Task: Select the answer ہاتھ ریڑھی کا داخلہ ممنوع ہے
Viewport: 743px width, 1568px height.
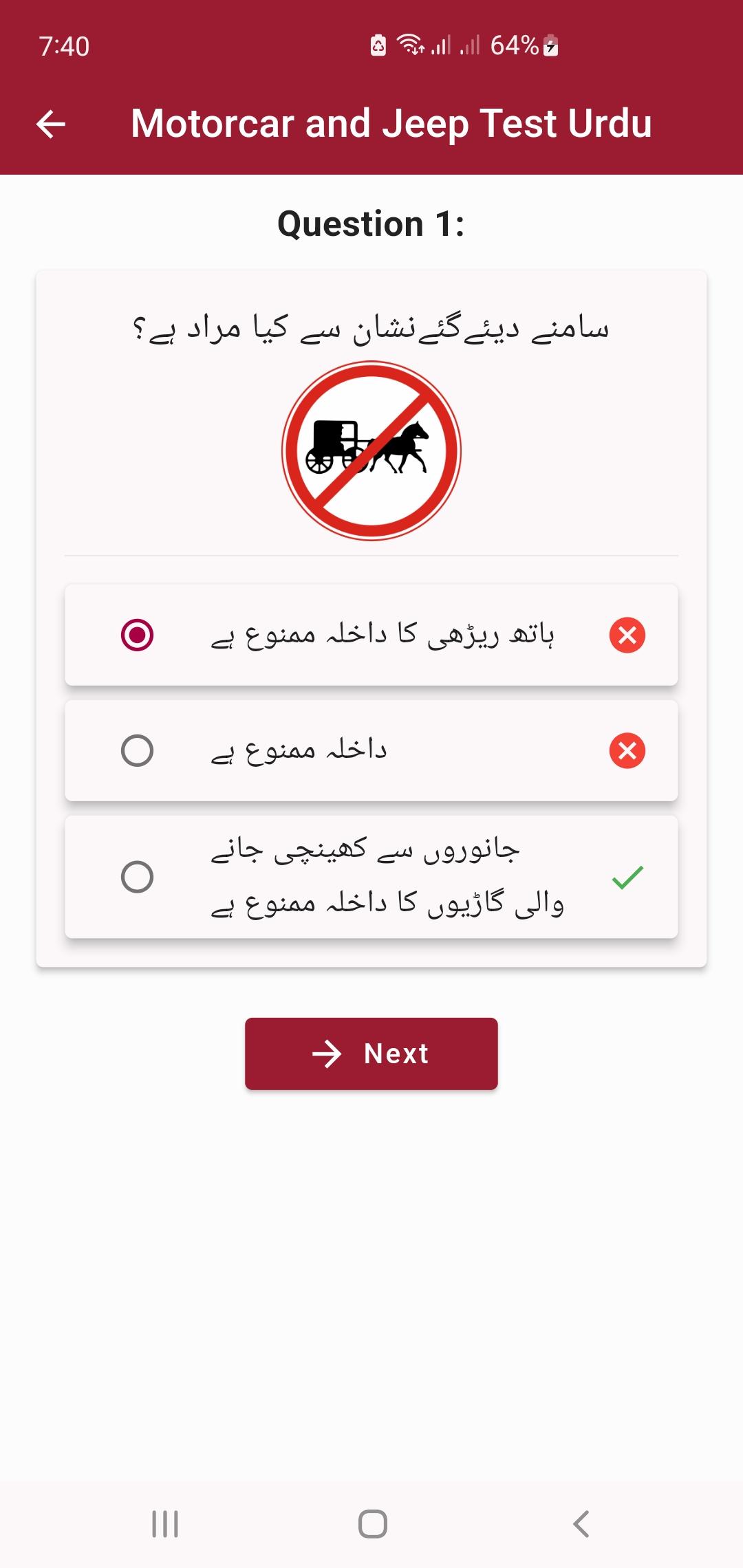Action: [371, 635]
